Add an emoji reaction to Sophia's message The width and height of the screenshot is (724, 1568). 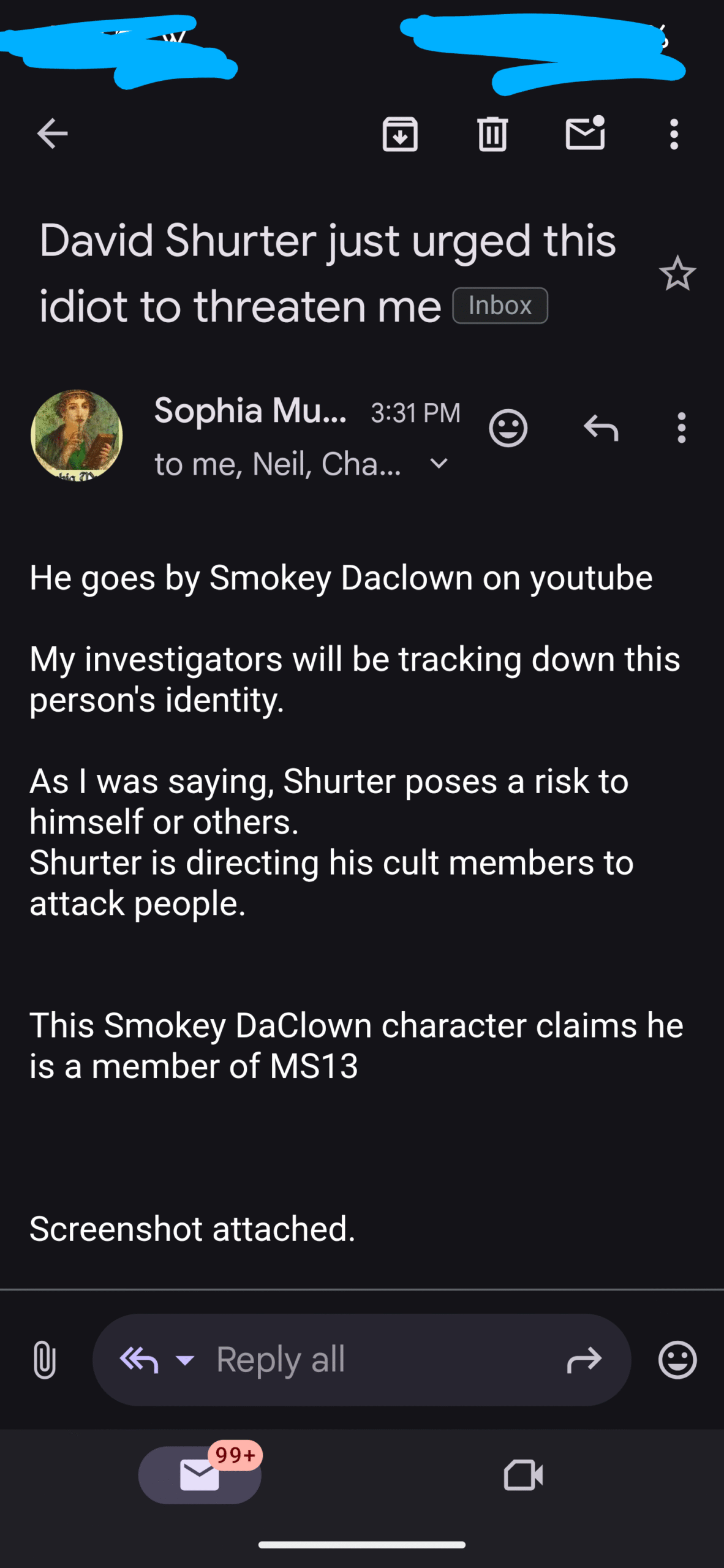tap(508, 428)
